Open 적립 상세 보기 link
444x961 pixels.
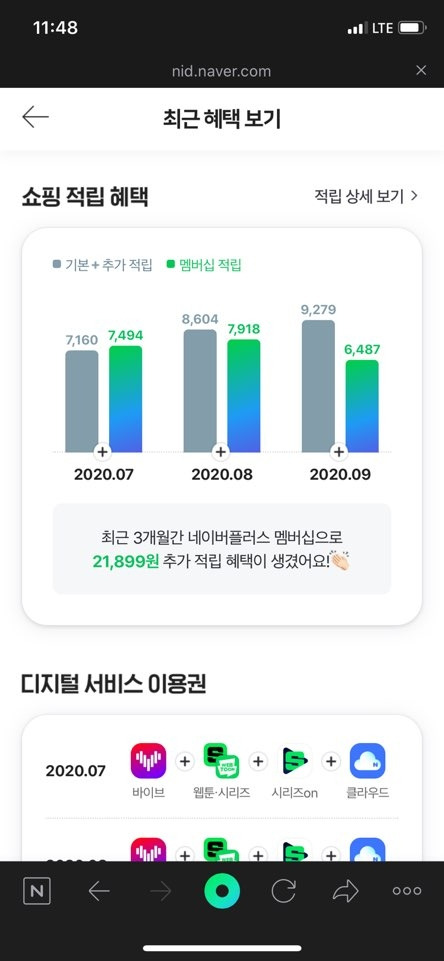(x=366, y=196)
